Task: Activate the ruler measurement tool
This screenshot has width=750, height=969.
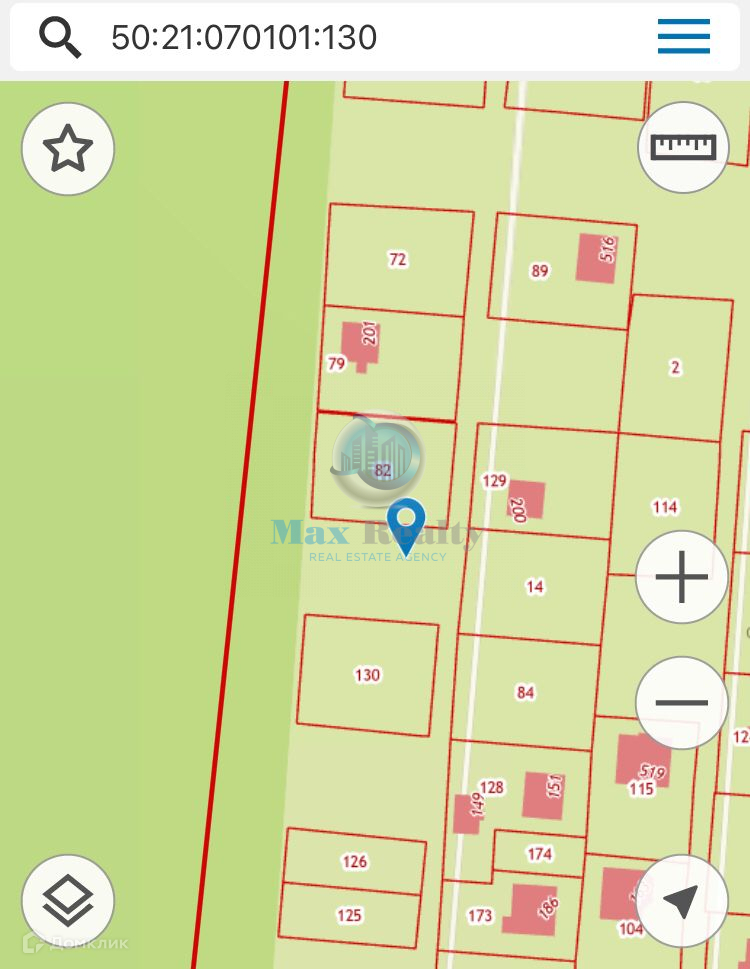Action: 684,147
